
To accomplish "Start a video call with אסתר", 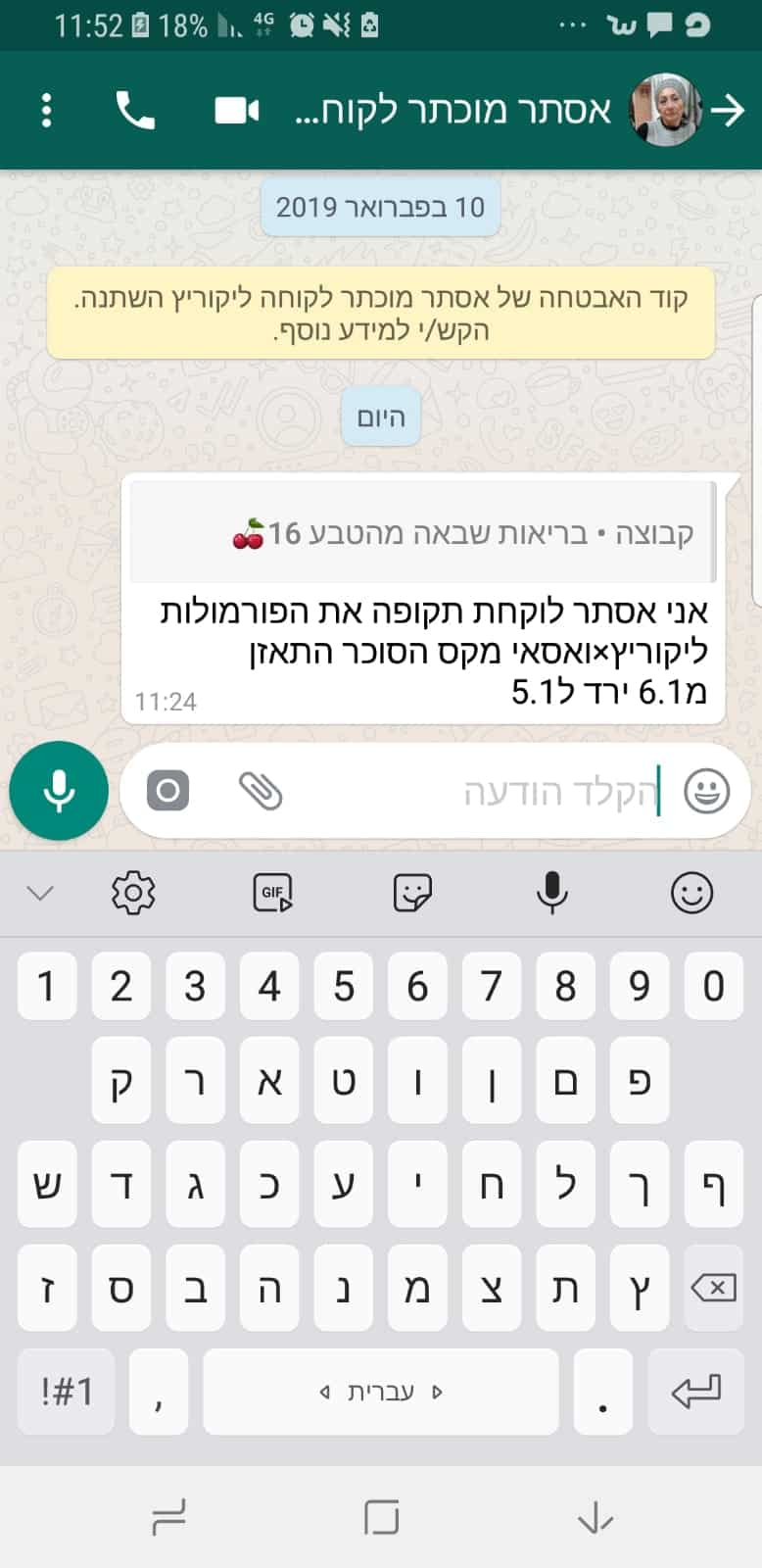I will click(x=236, y=111).
